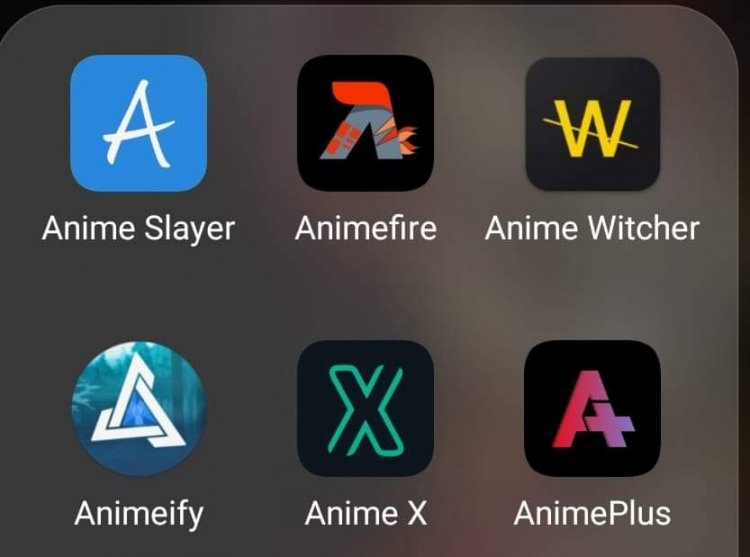The image size is (750, 557).
Task: Open the Anime X app
Action: 366,407
